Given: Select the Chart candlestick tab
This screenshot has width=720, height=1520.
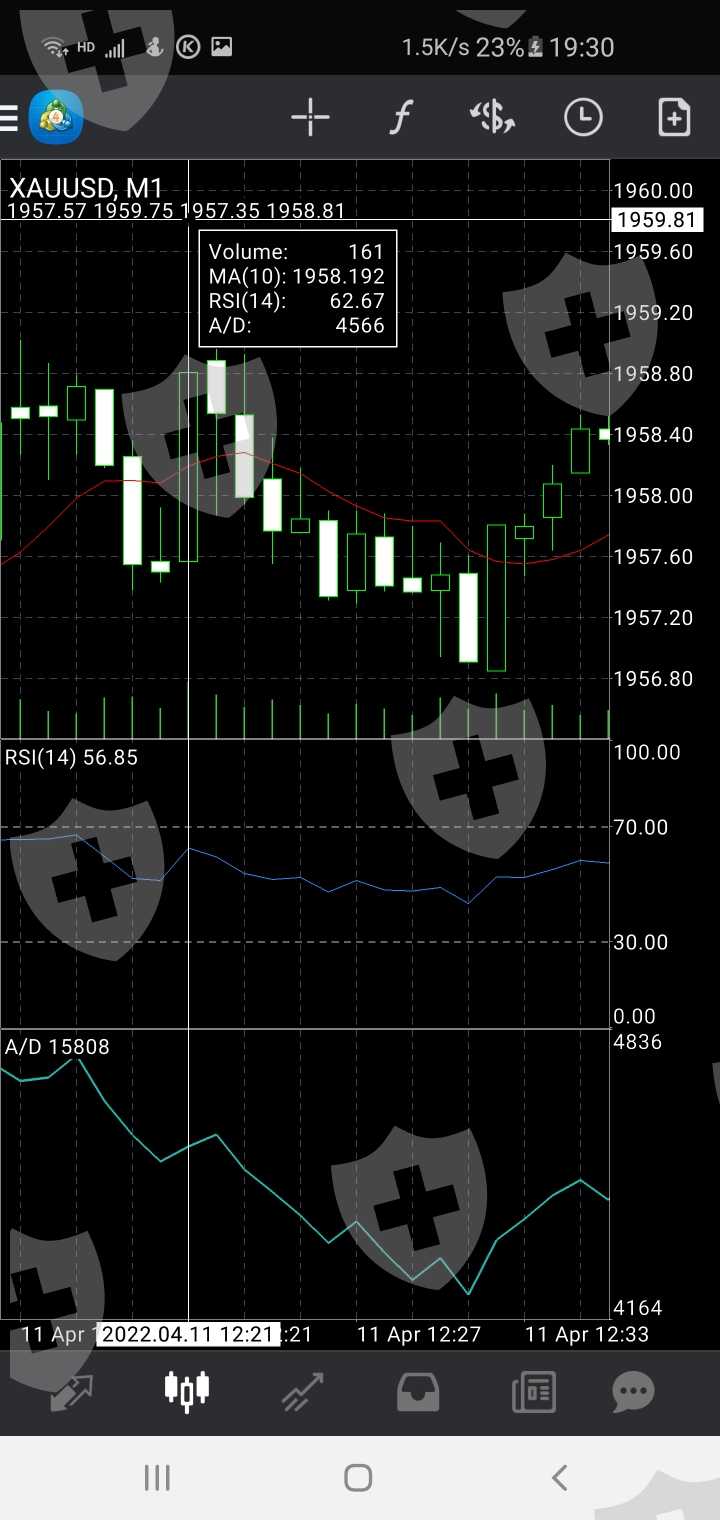Looking at the screenshot, I should 187,1391.
